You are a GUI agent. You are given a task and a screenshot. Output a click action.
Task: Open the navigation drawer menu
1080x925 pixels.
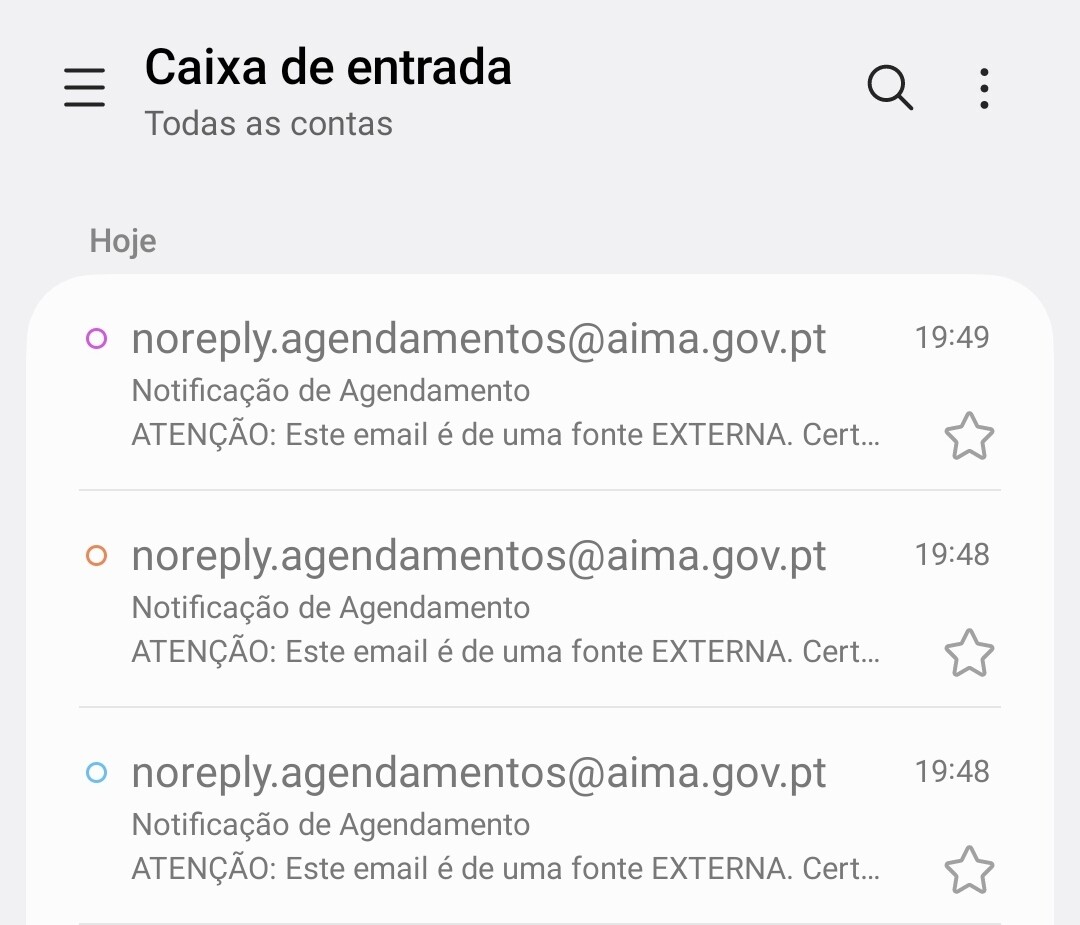coord(85,88)
